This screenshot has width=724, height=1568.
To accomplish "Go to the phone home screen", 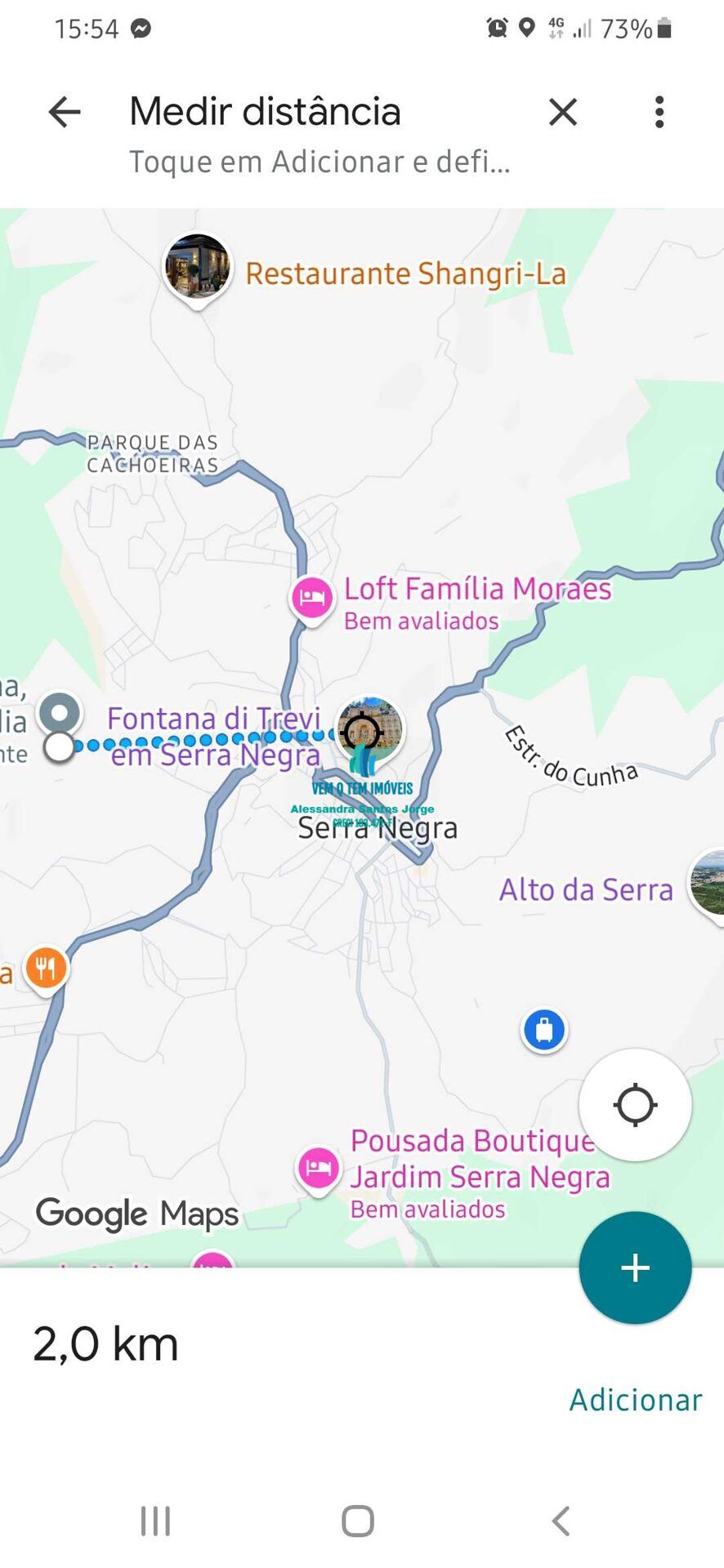I will [x=358, y=1521].
